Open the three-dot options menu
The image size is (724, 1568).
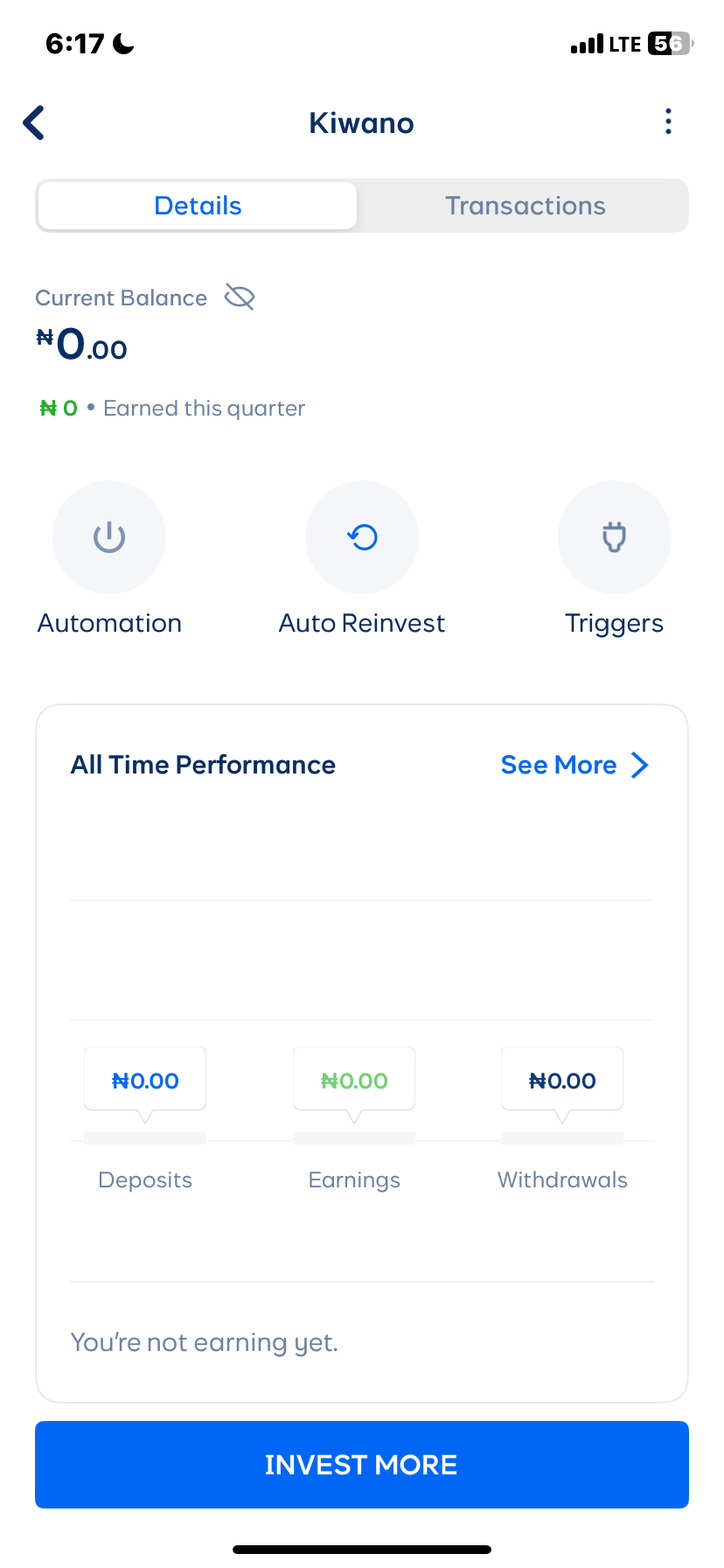(x=668, y=122)
